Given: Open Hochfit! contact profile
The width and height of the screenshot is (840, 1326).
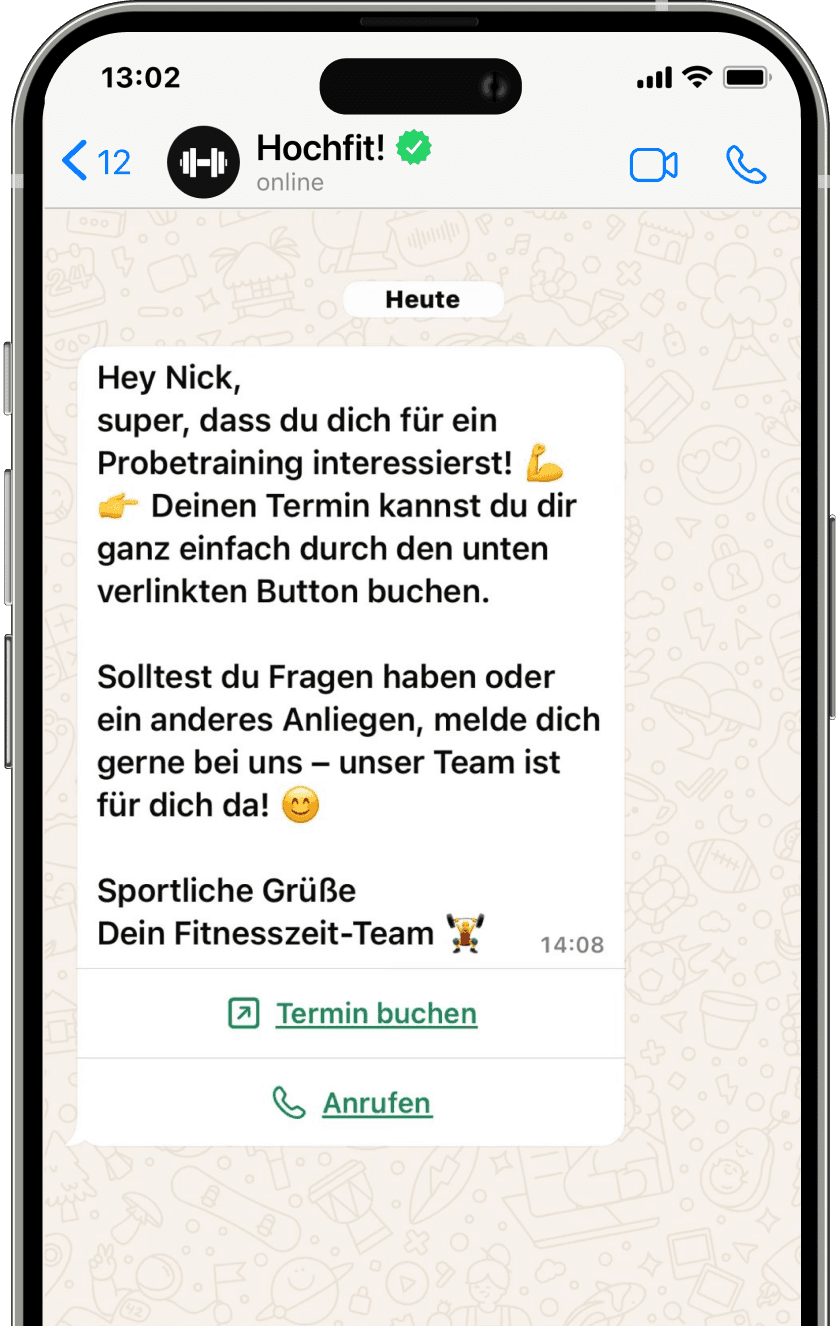Looking at the screenshot, I should [320, 160].
